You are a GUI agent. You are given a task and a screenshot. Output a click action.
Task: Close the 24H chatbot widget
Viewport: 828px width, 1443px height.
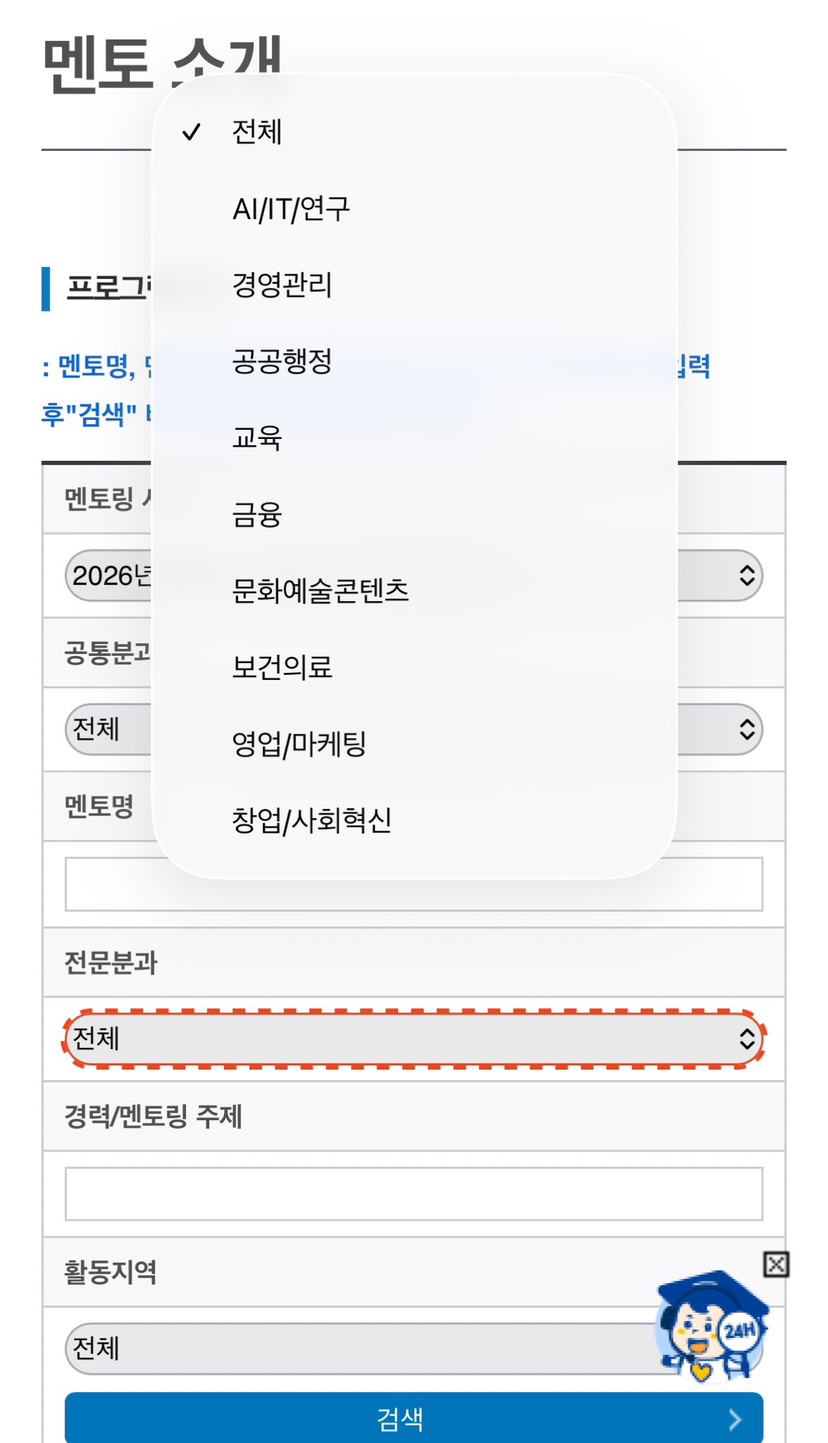click(776, 1264)
